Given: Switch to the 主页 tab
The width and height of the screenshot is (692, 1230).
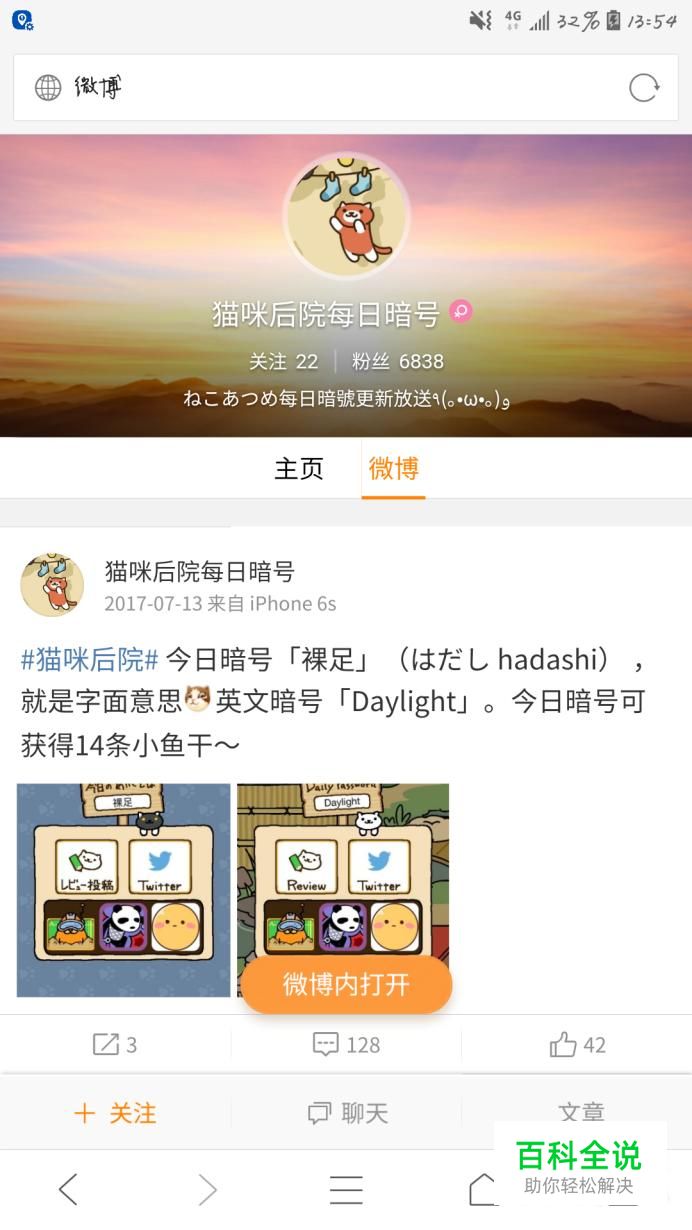Looking at the screenshot, I should [x=299, y=468].
